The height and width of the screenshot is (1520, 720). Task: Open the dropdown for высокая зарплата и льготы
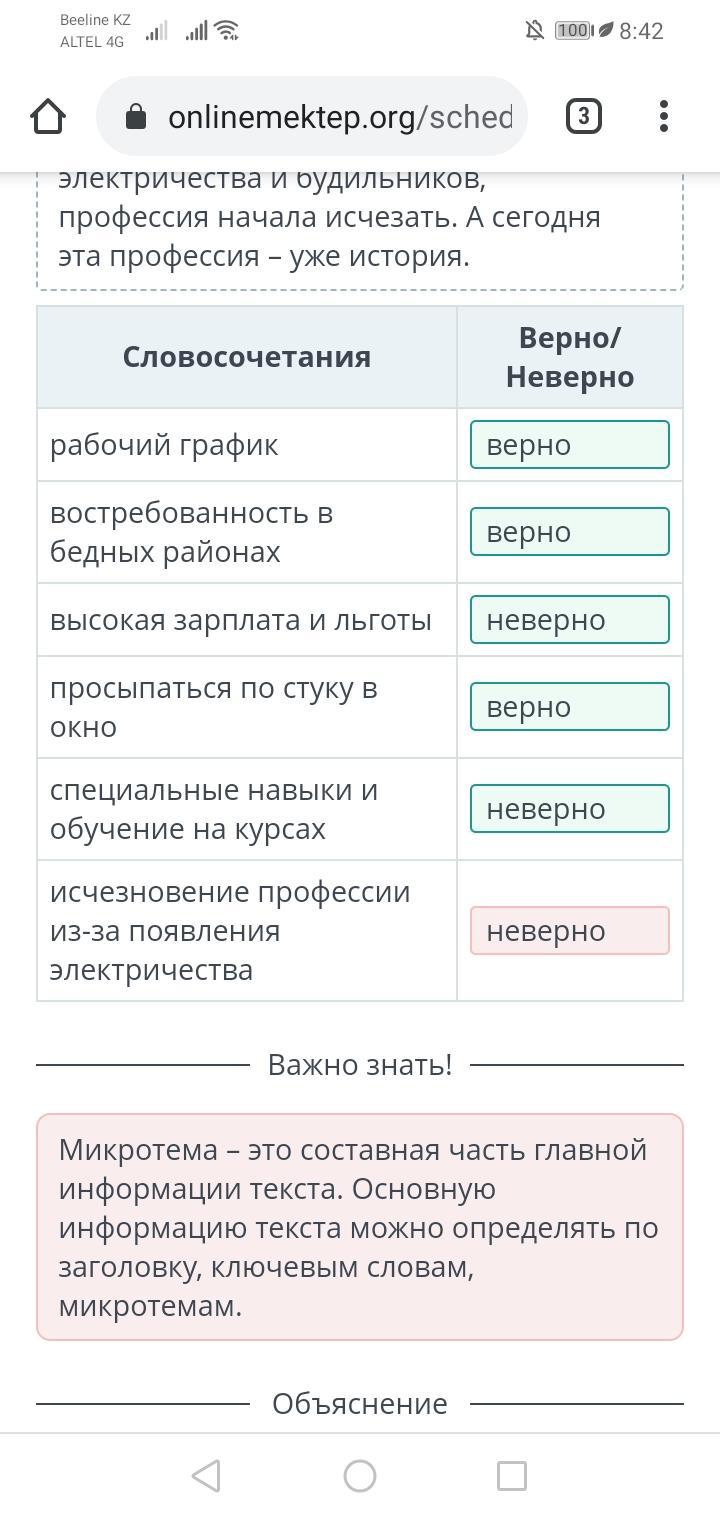pyautogui.click(x=570, y=620)
